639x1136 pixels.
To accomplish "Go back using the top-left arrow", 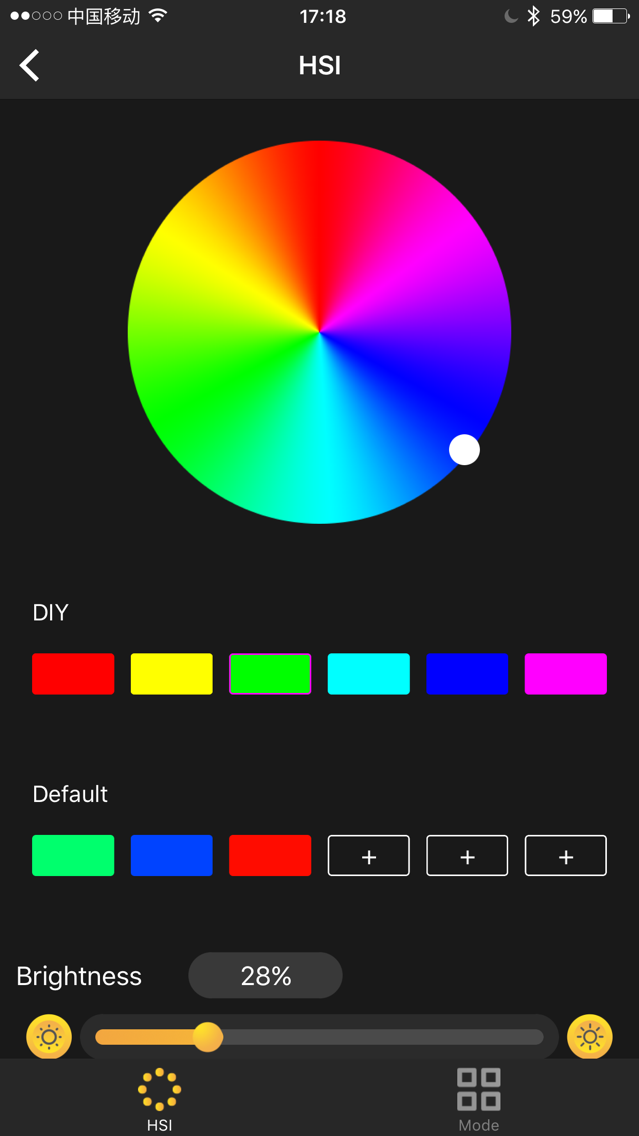I will [29, 65].
